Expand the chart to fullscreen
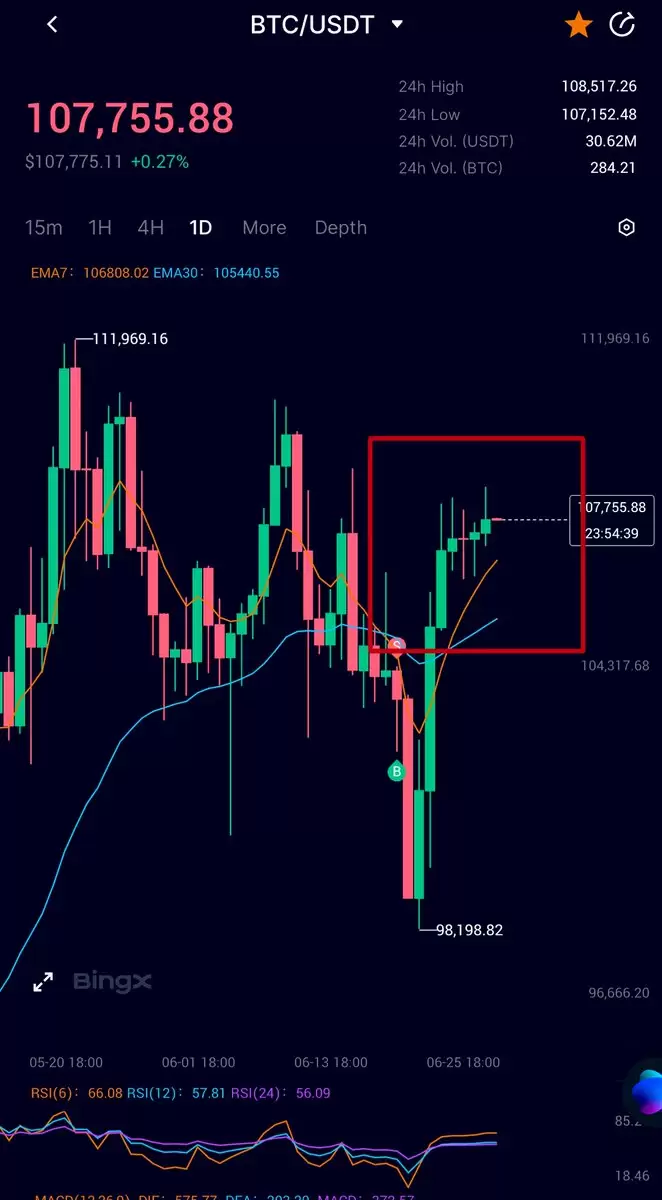 [x=43, y=982]
